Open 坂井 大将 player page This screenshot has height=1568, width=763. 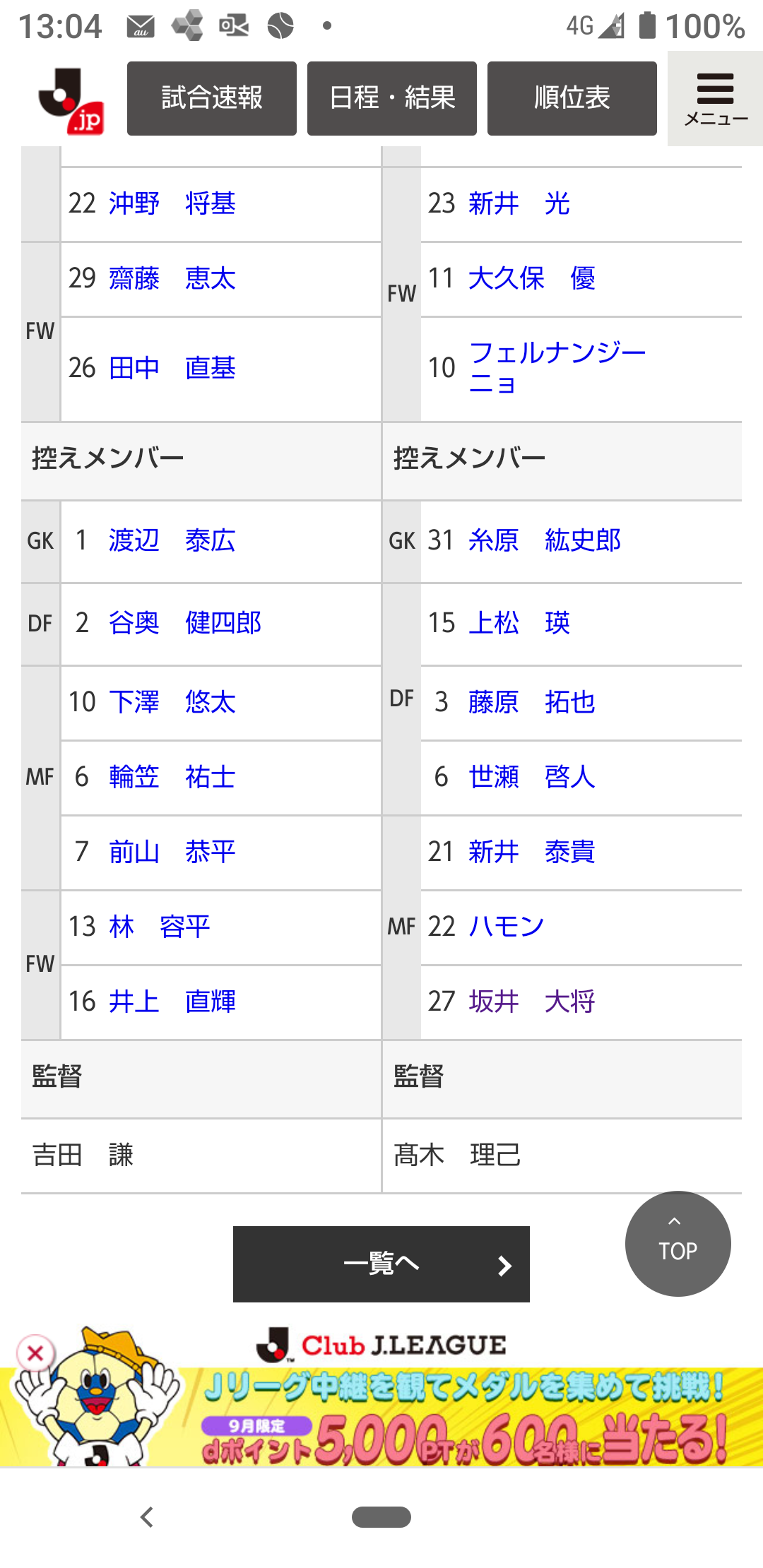[531, 1002]
